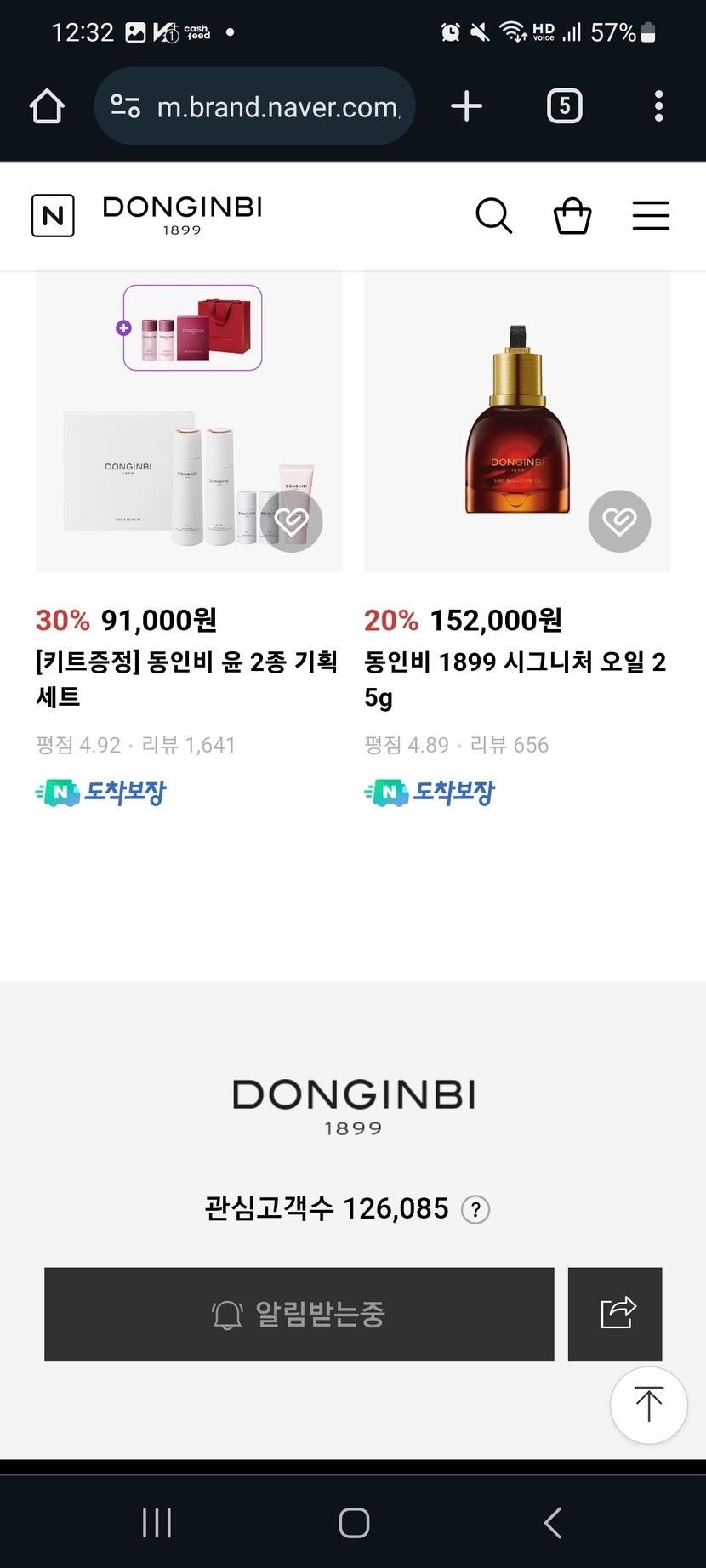Go to the browser home page

pos(47,106)
